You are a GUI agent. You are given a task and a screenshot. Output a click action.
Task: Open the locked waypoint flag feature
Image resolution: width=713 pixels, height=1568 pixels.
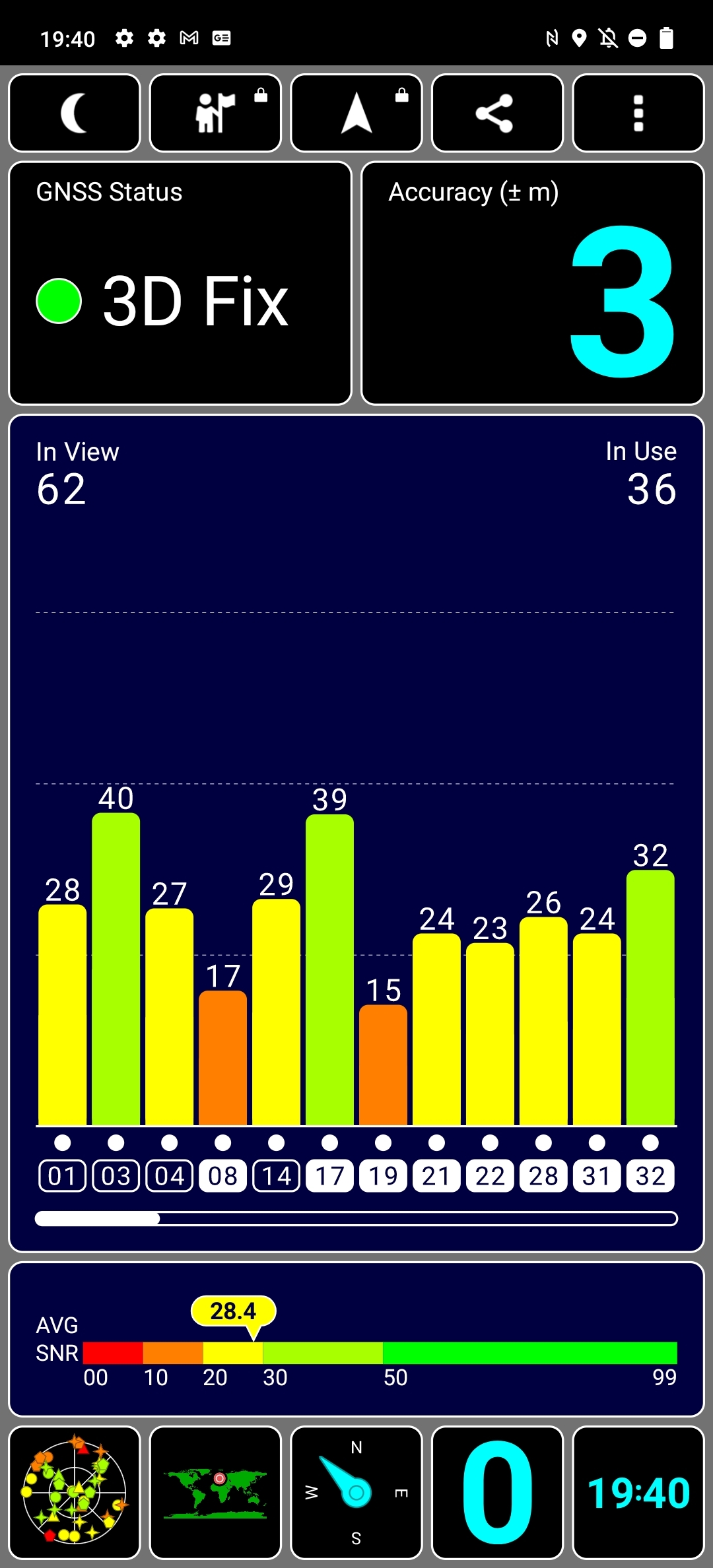tap(215, 113)
